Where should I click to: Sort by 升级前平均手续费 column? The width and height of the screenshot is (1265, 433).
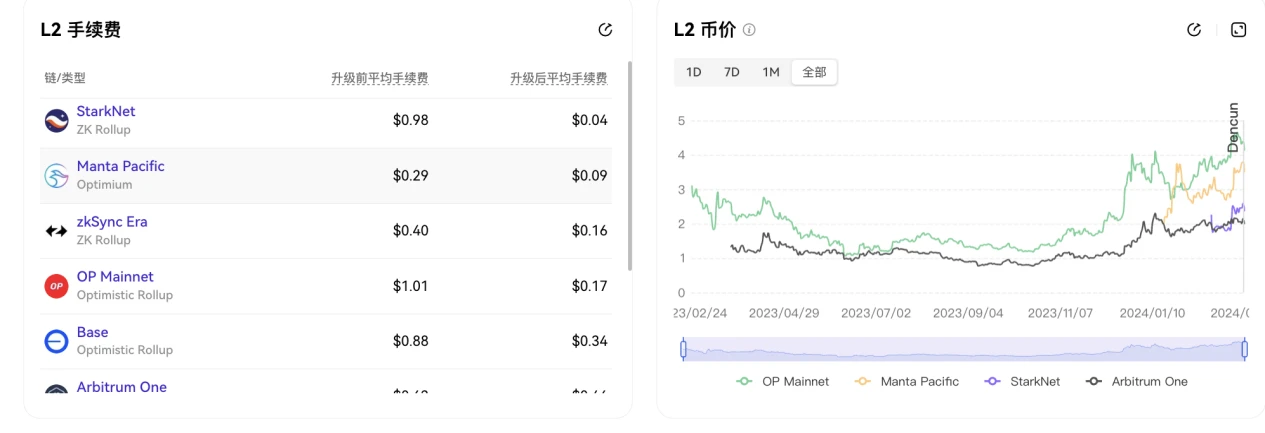(x=379, y=78)
